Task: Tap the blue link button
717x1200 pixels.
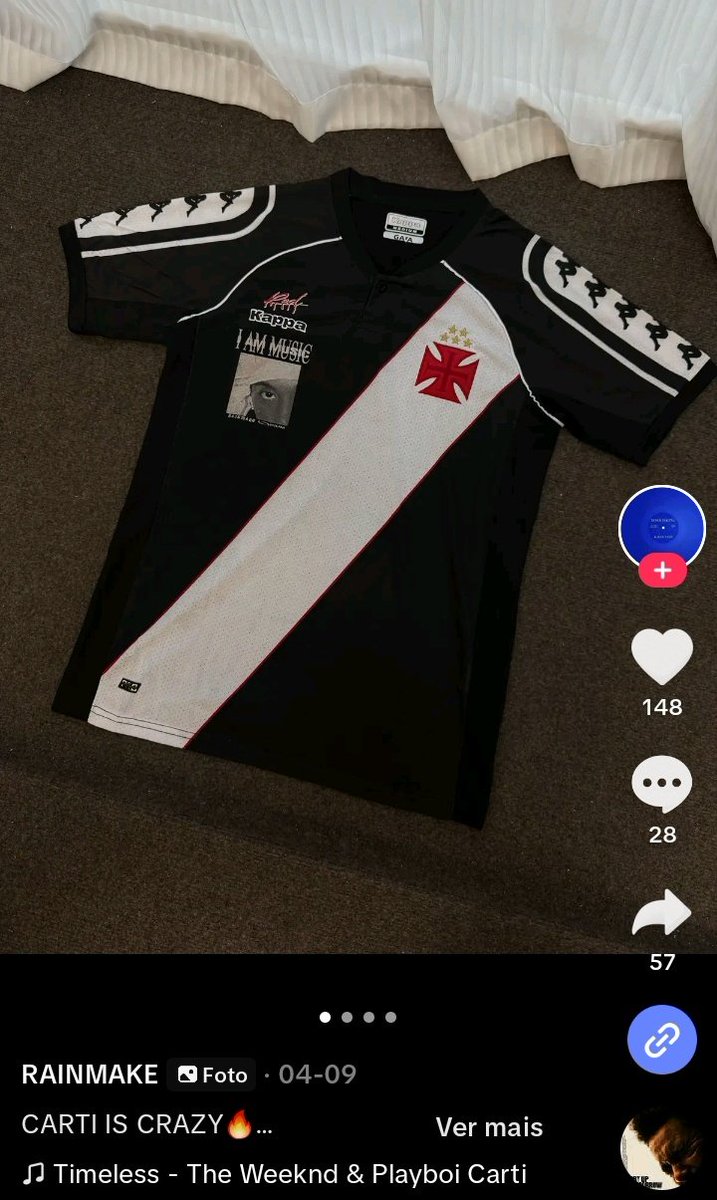Action: point(662,1041)
